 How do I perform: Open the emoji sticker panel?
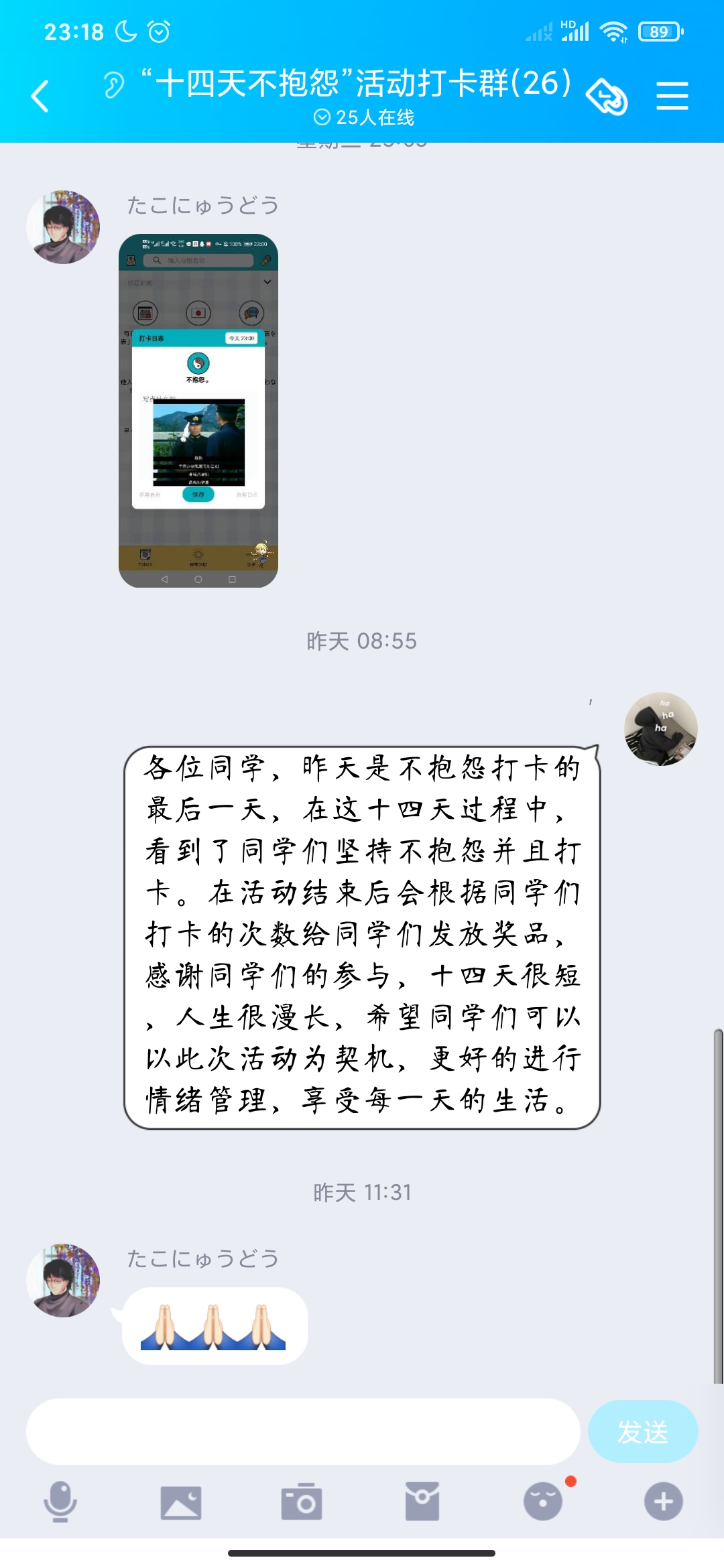(543, 1501)
